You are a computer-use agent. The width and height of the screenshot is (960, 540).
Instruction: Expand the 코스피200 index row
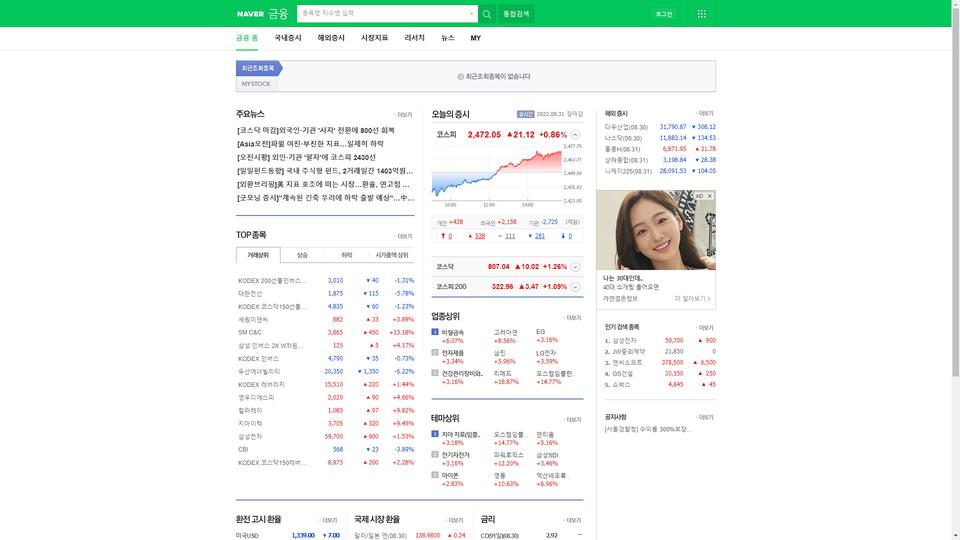575,287
